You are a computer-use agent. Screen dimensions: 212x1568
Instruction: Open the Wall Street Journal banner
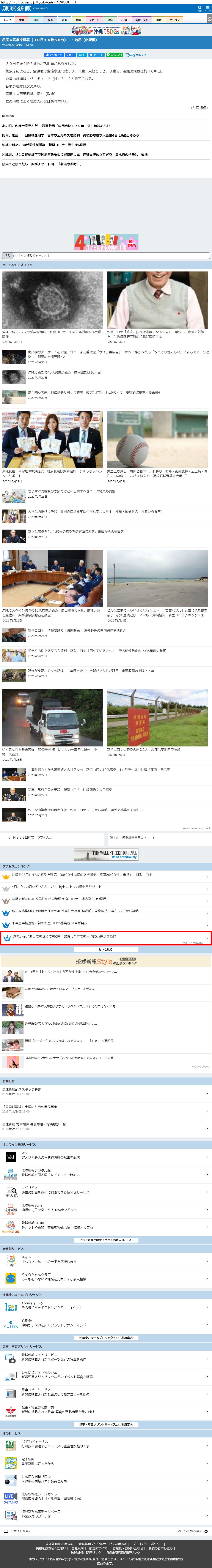[x=106, y=854]
